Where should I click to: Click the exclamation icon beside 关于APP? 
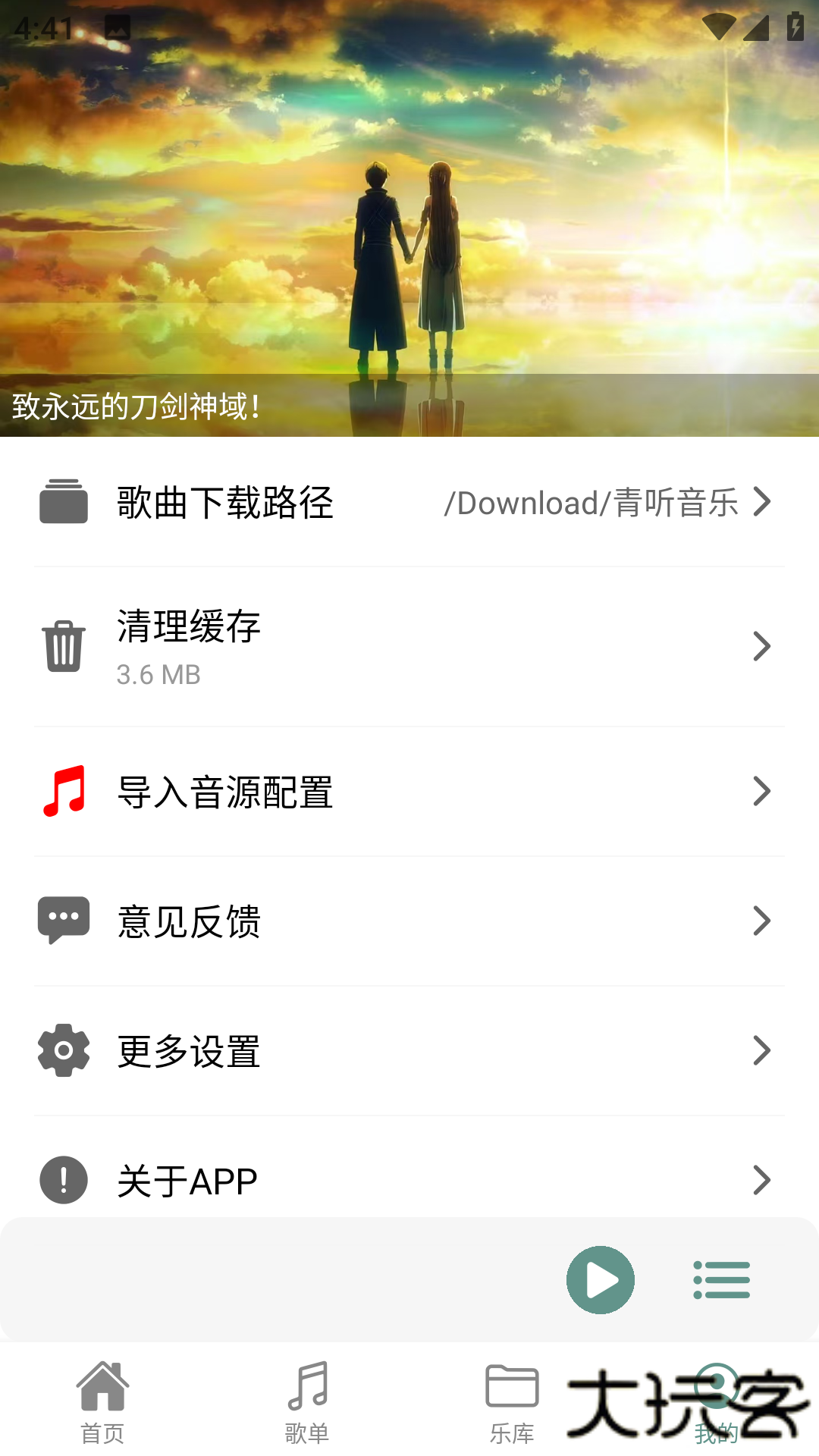tap(64, 1179)
